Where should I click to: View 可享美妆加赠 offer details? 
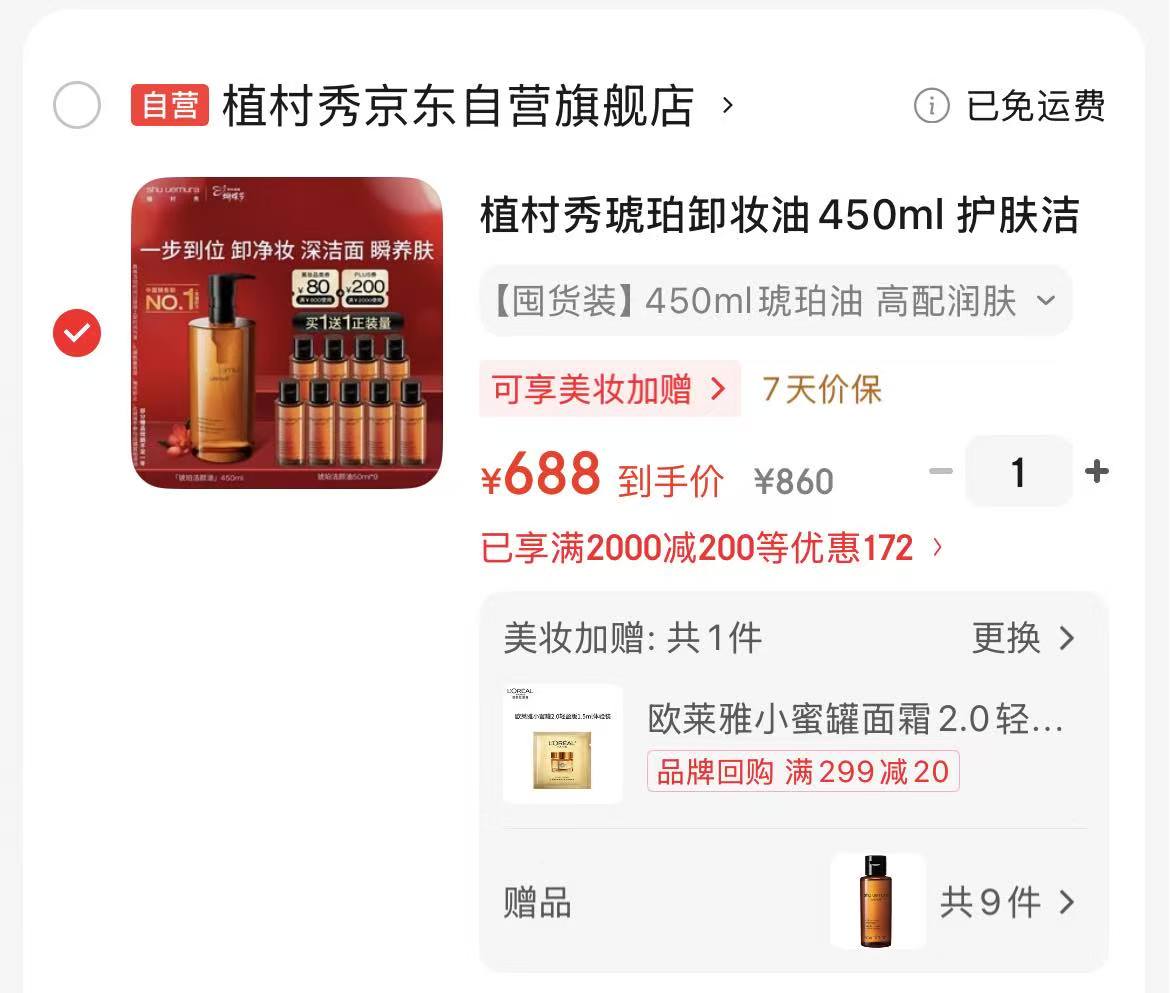click(x=609, y=389)
